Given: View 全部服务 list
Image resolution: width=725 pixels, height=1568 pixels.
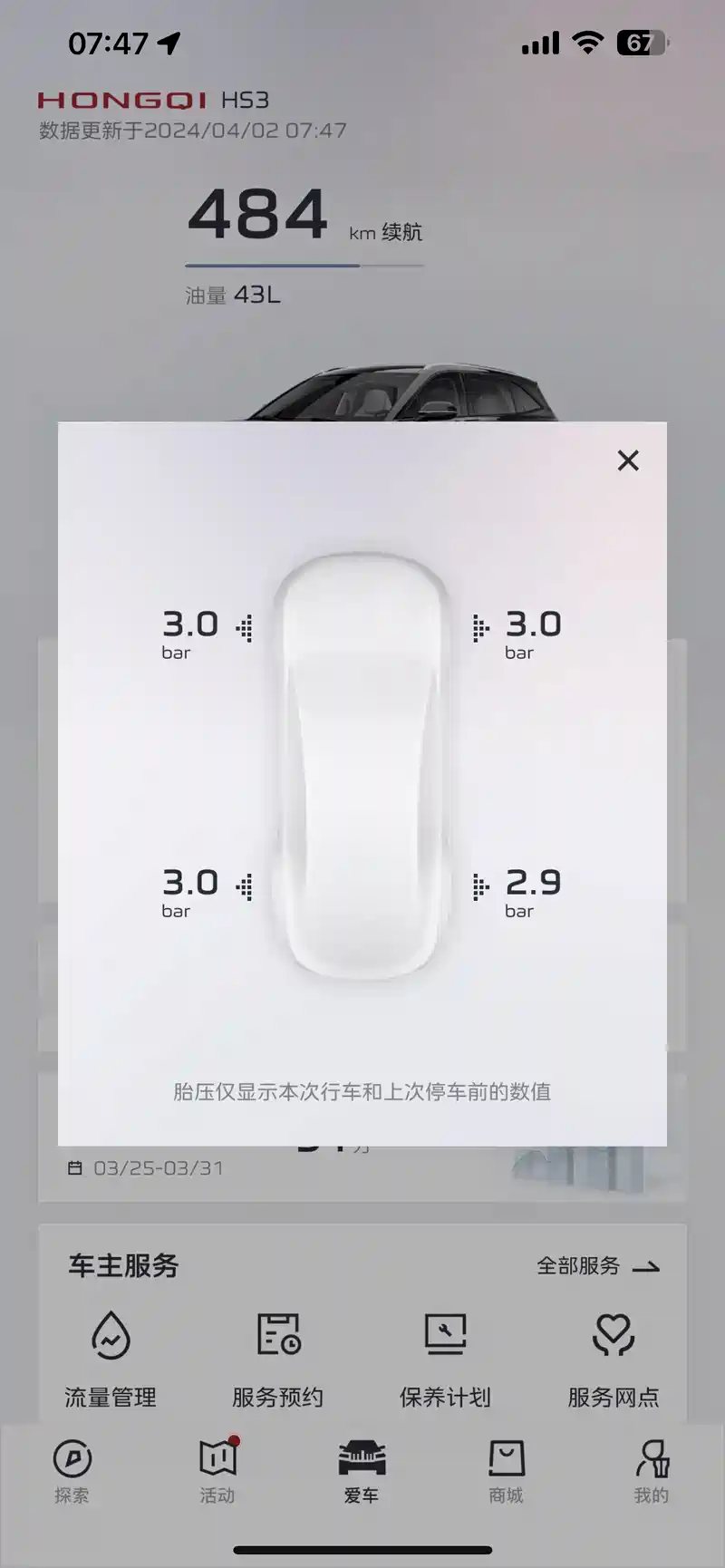Looking at the screenshot, I should (x=598, y=1265).
